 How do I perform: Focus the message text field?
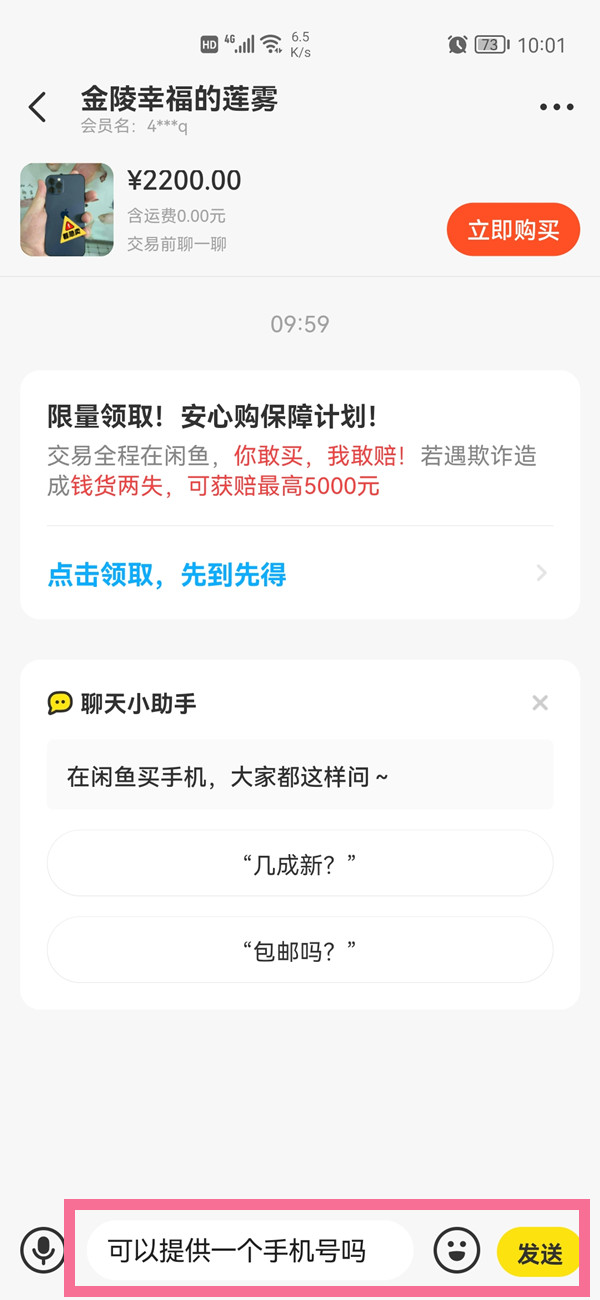click(248, 1250)
